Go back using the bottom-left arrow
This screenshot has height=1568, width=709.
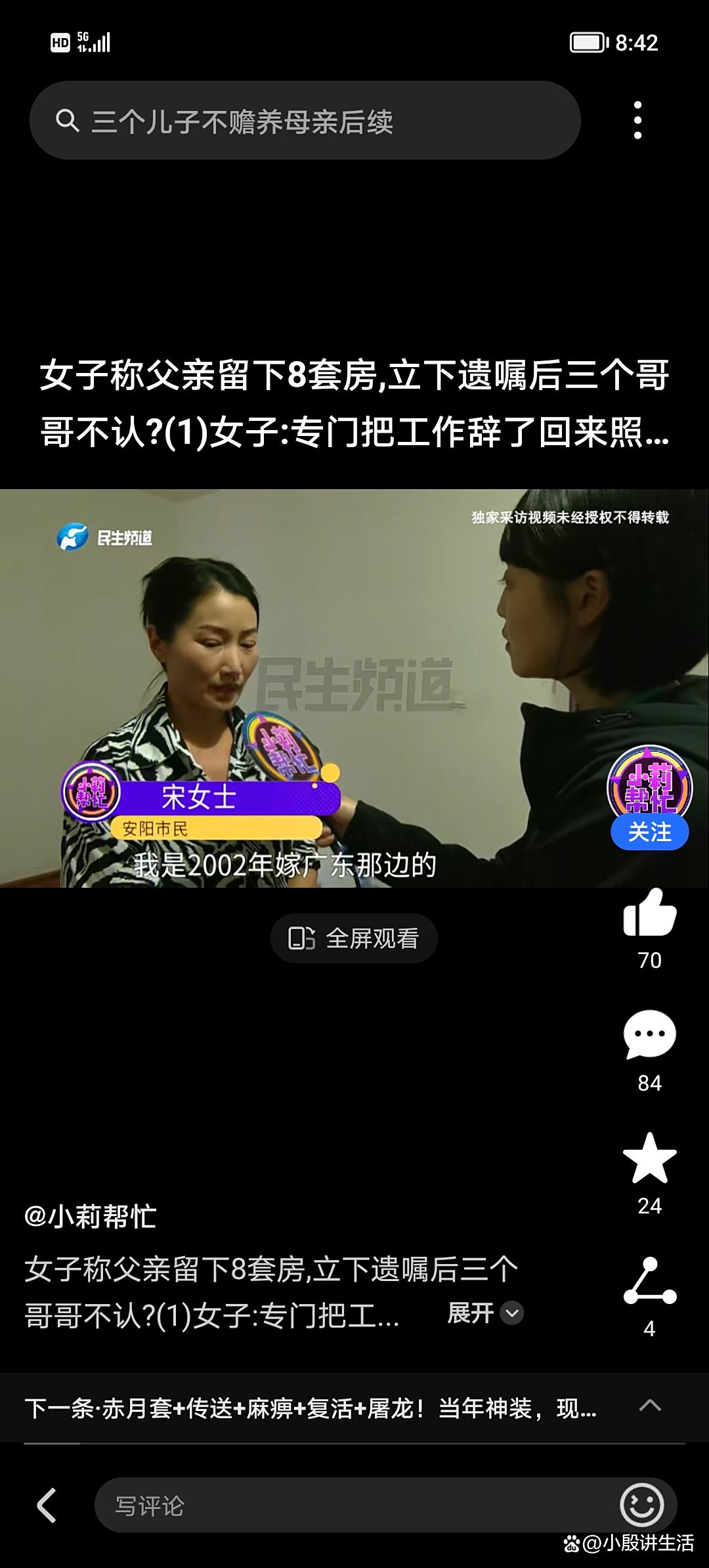click(x=46, y=1505)
